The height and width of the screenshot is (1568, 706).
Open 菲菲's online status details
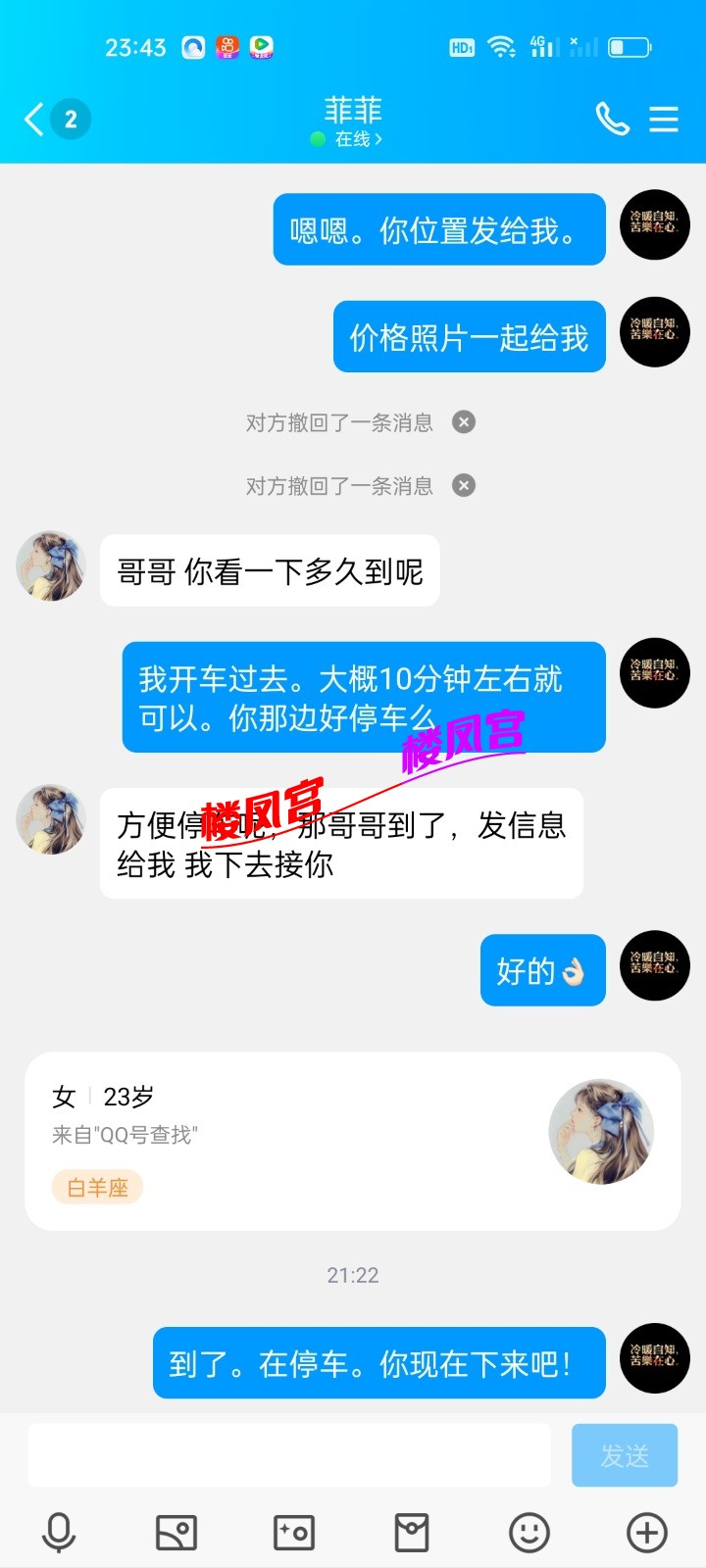tap(352, 139)
